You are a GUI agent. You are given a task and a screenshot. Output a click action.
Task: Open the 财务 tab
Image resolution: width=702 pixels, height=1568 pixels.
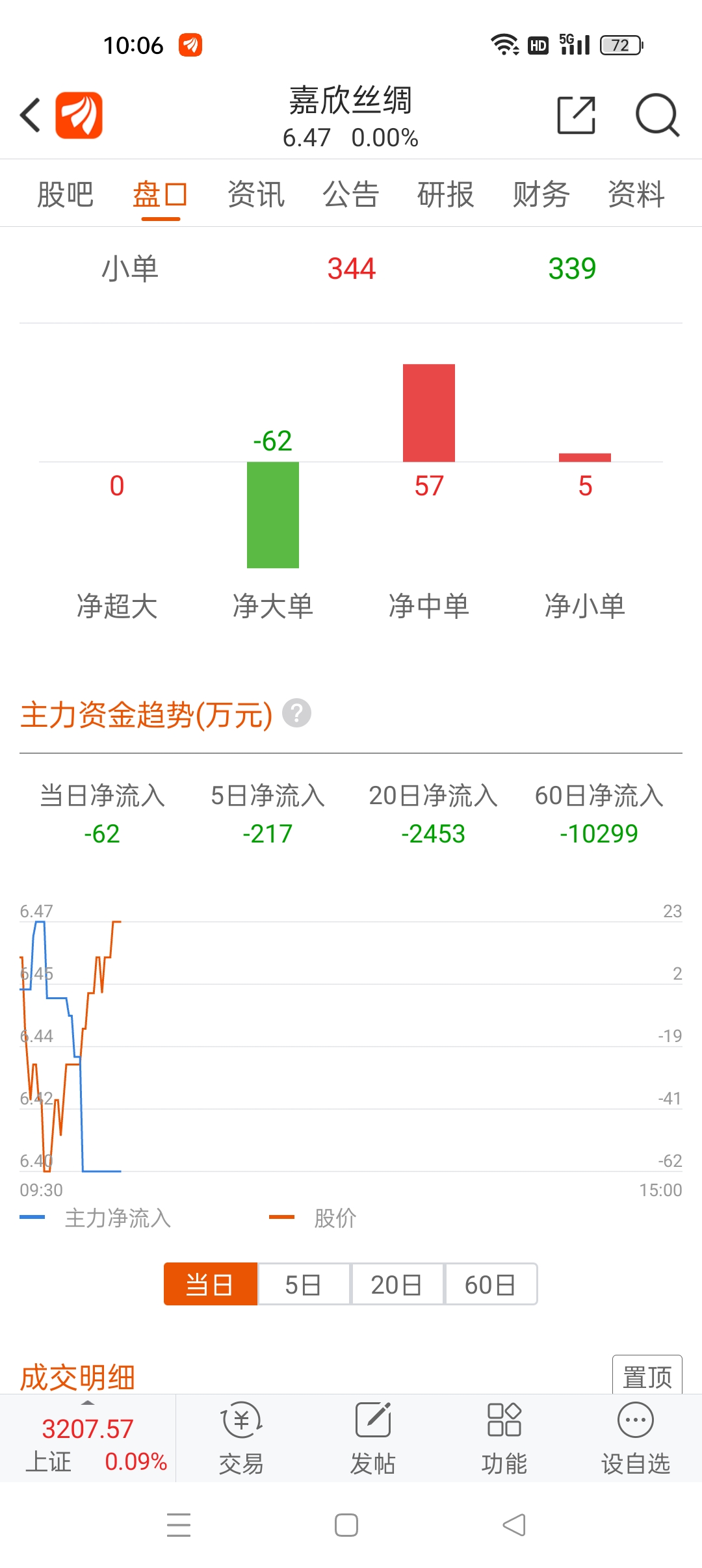pyautogui.click(x=540, y=193)
